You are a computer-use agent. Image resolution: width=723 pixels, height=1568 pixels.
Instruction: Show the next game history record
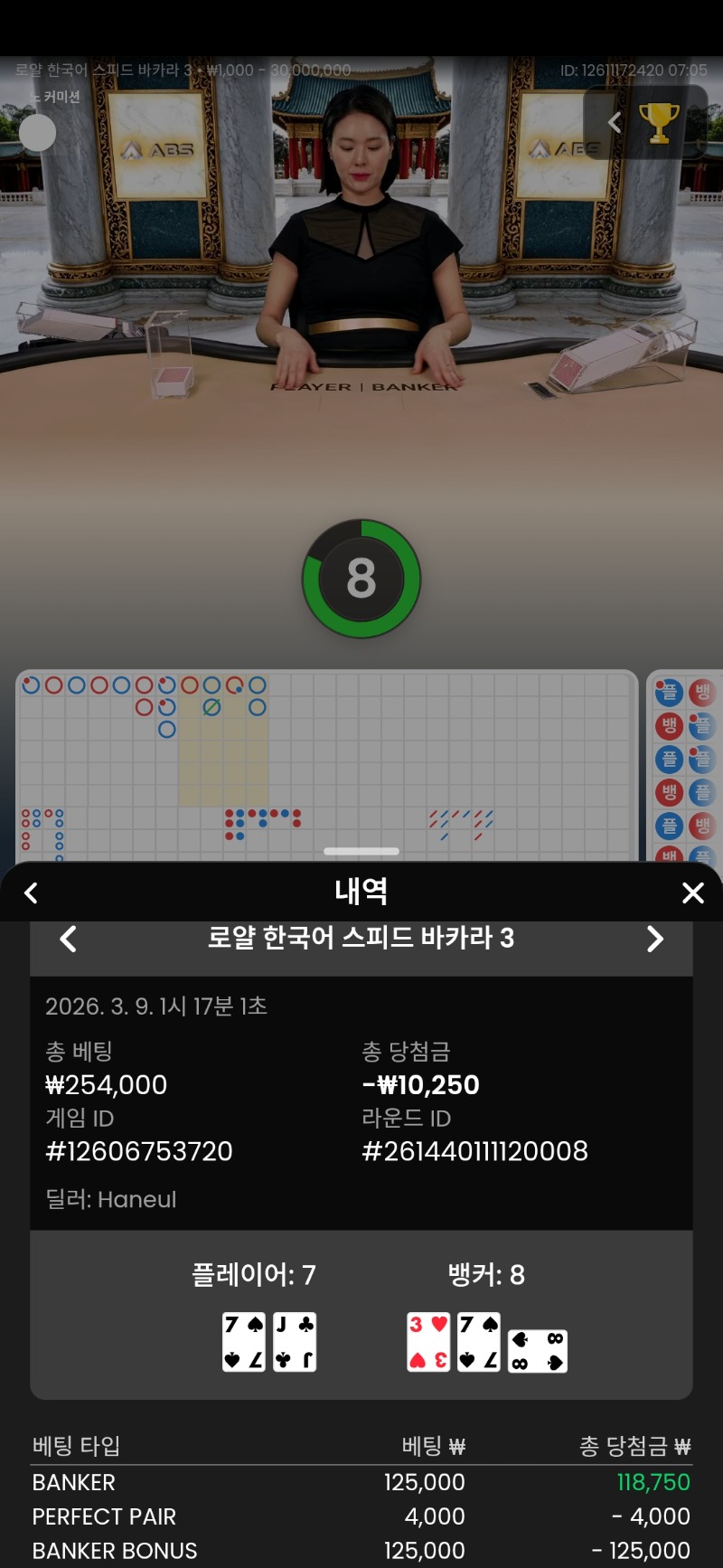tap(655, 939)
